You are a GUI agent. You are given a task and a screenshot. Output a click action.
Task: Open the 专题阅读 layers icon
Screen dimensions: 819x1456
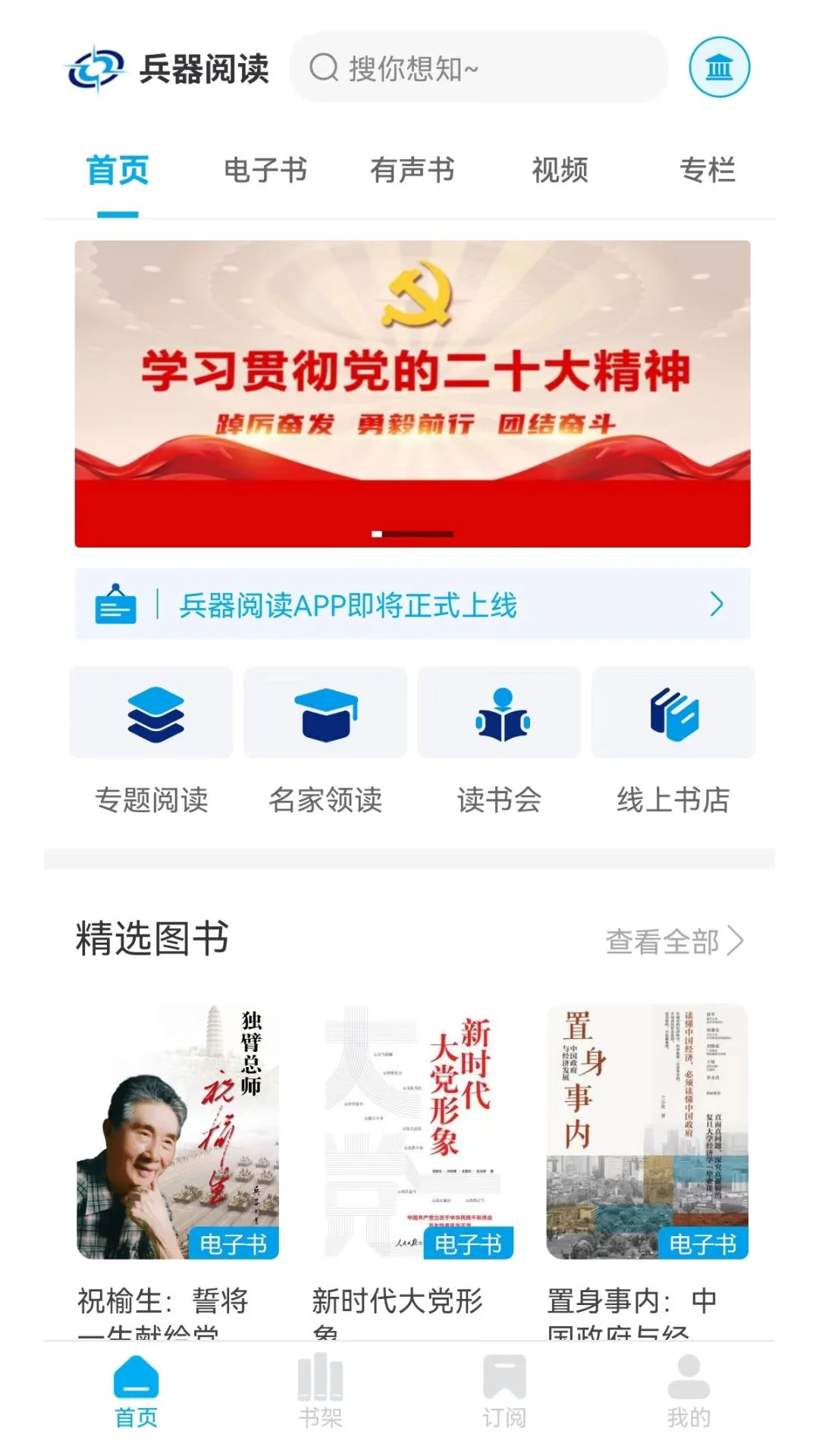(151, 713)
